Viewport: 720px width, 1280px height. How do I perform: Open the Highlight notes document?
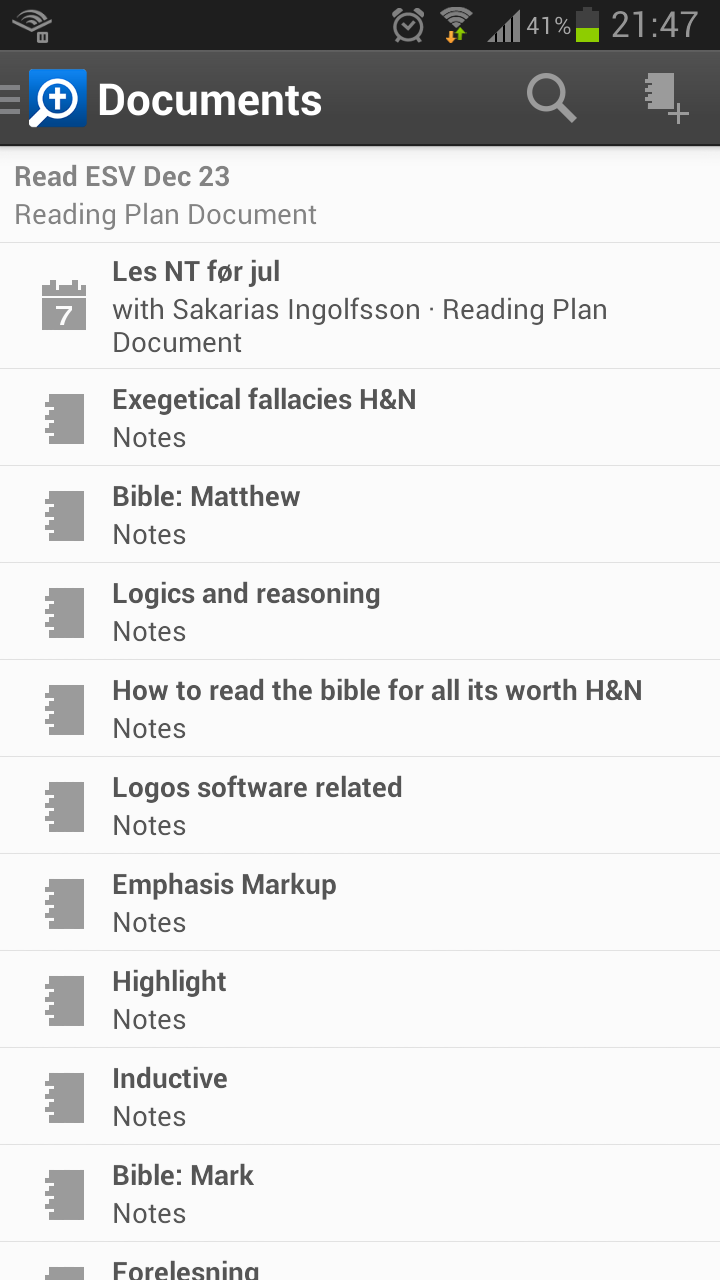pyautogui.click(x=360, y=1000)
